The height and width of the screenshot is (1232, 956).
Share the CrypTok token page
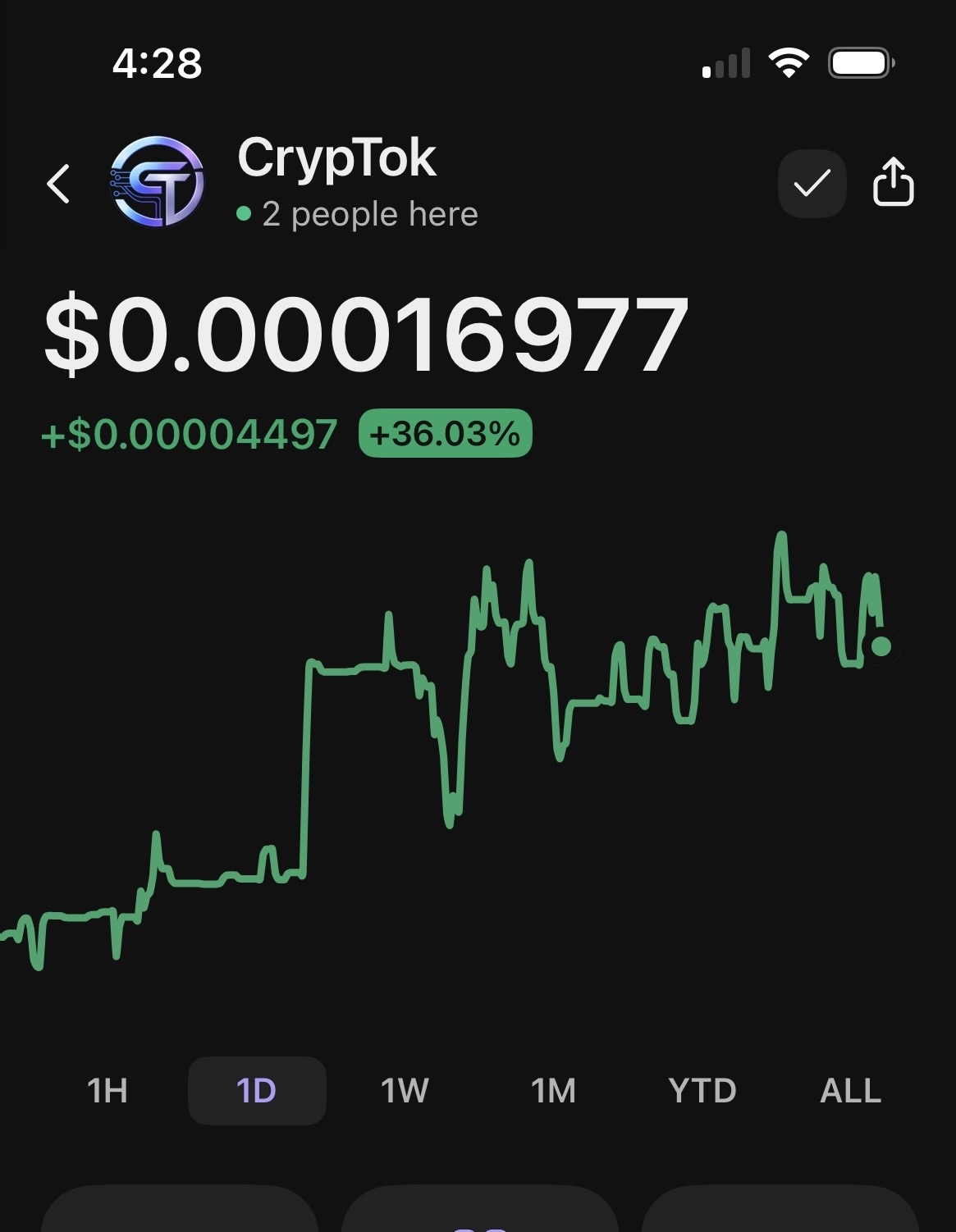(893, 182)
